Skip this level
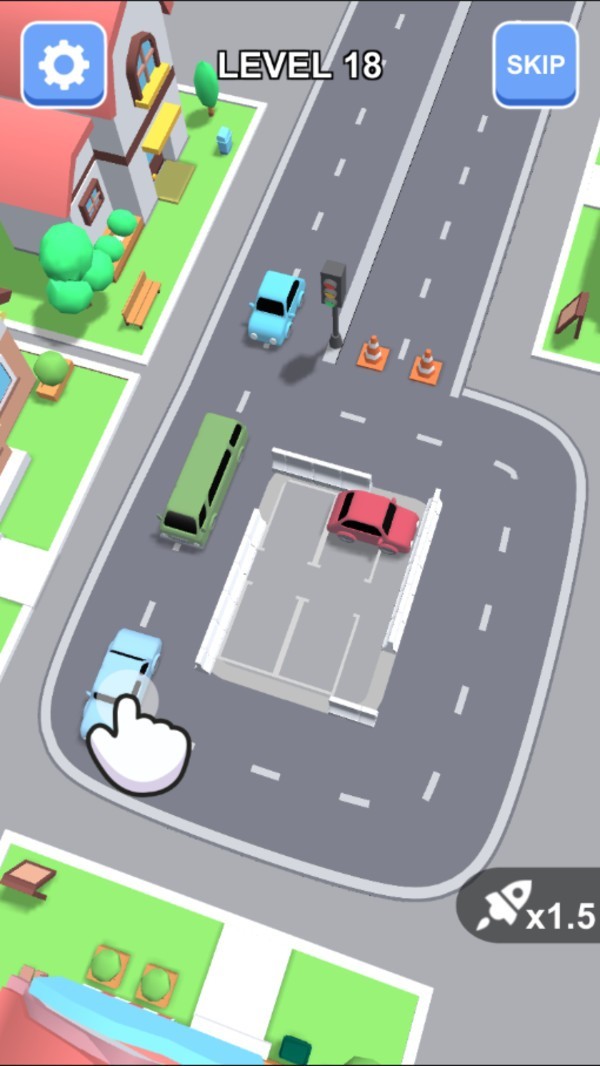 [x=535, y=65]
